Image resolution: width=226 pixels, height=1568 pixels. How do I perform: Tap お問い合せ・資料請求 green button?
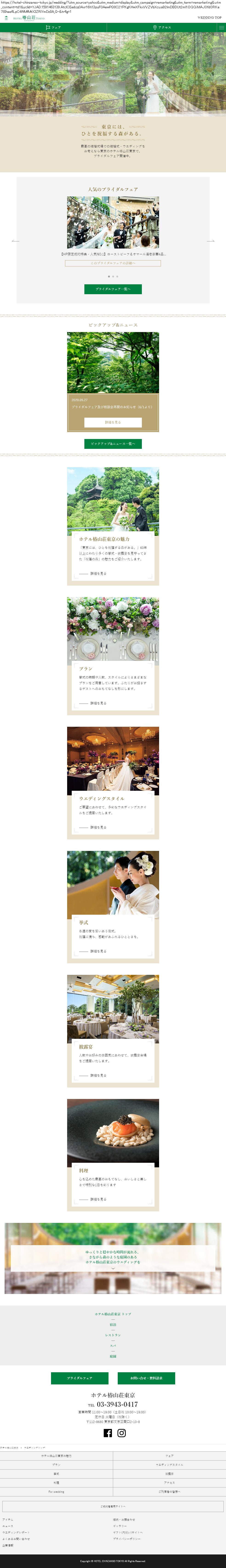pos(146,1378)
